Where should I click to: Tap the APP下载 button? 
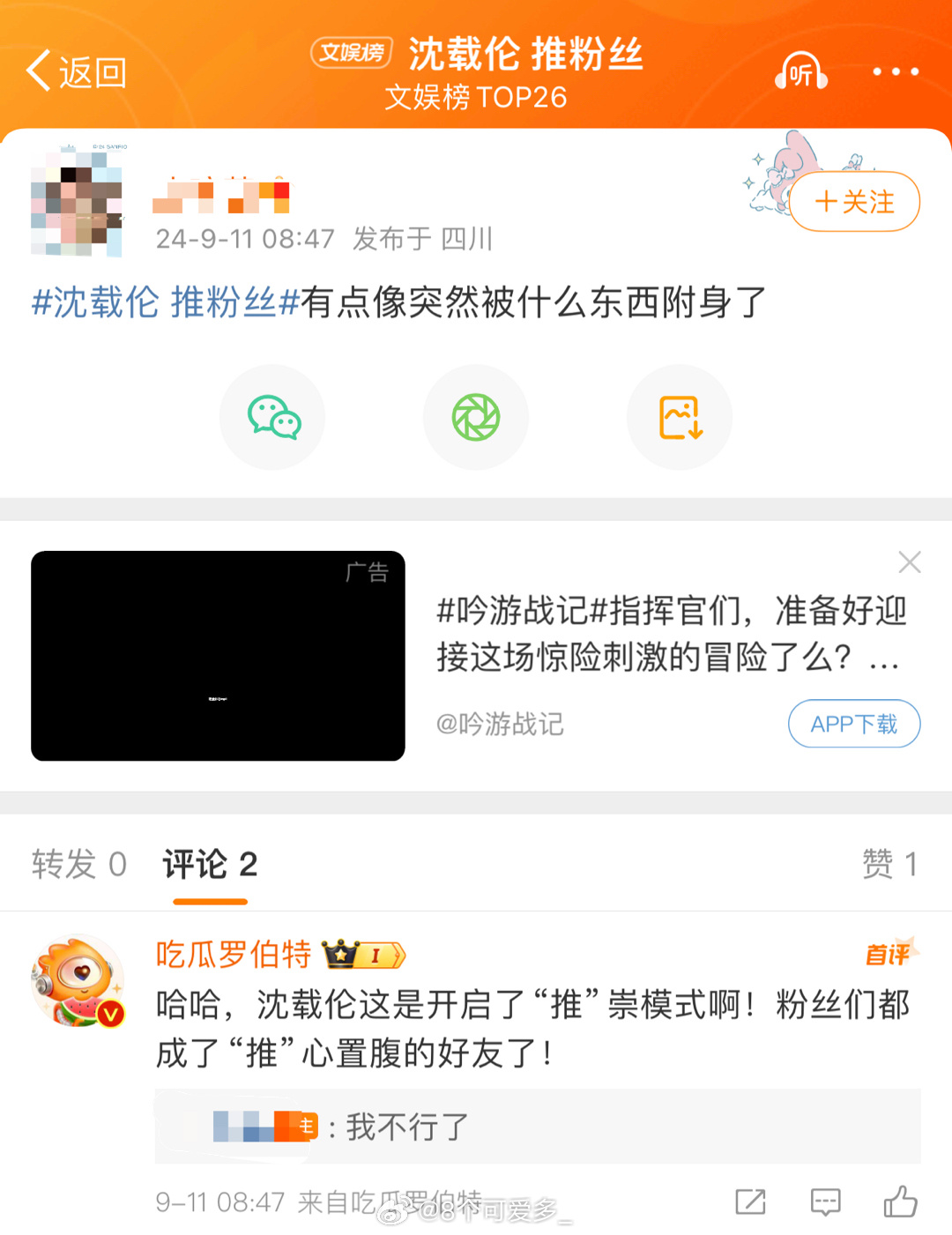[x=853, y=724]
